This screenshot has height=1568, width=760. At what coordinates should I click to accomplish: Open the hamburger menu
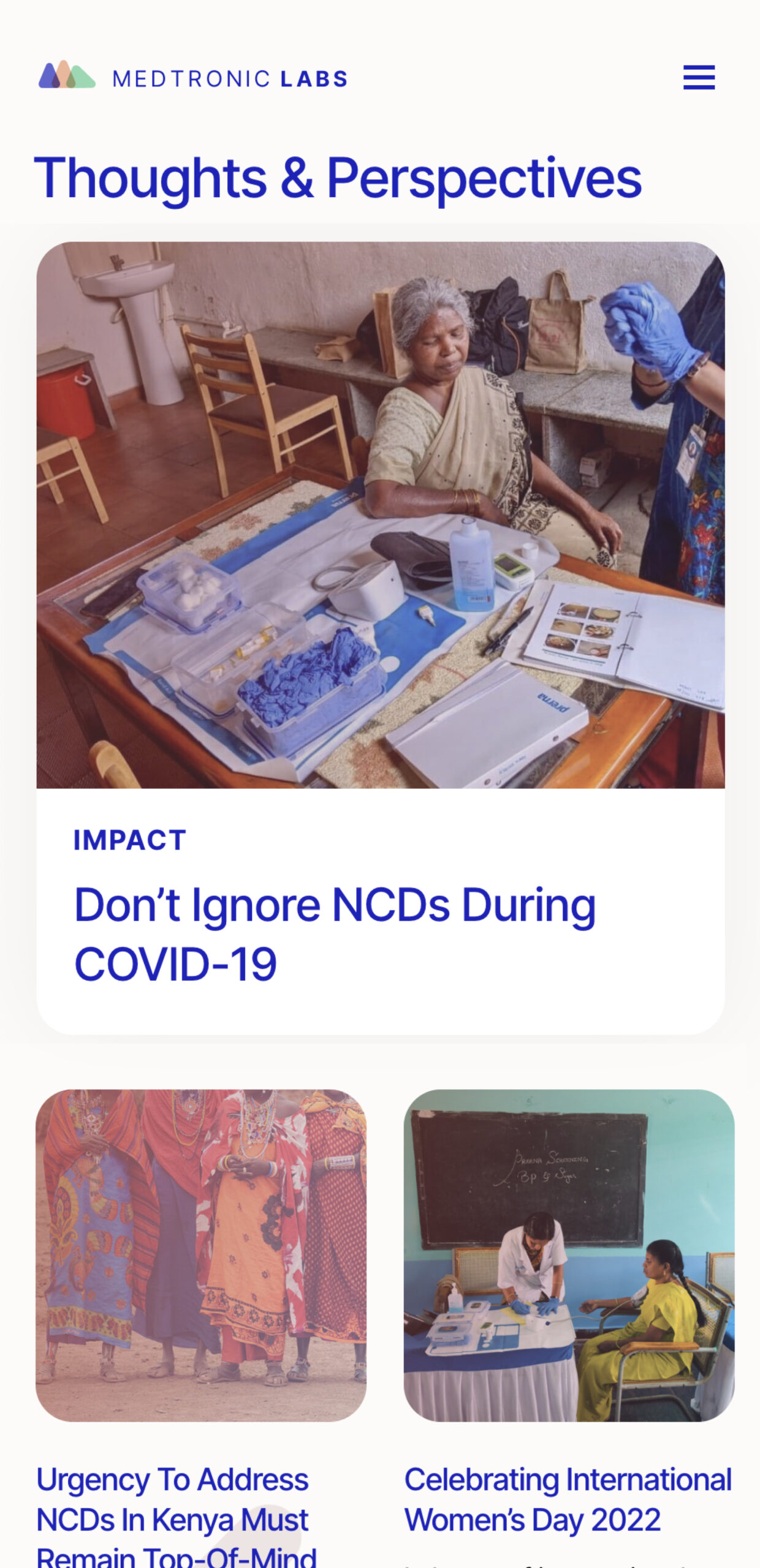pyautogui.click(x=699, y=77)
